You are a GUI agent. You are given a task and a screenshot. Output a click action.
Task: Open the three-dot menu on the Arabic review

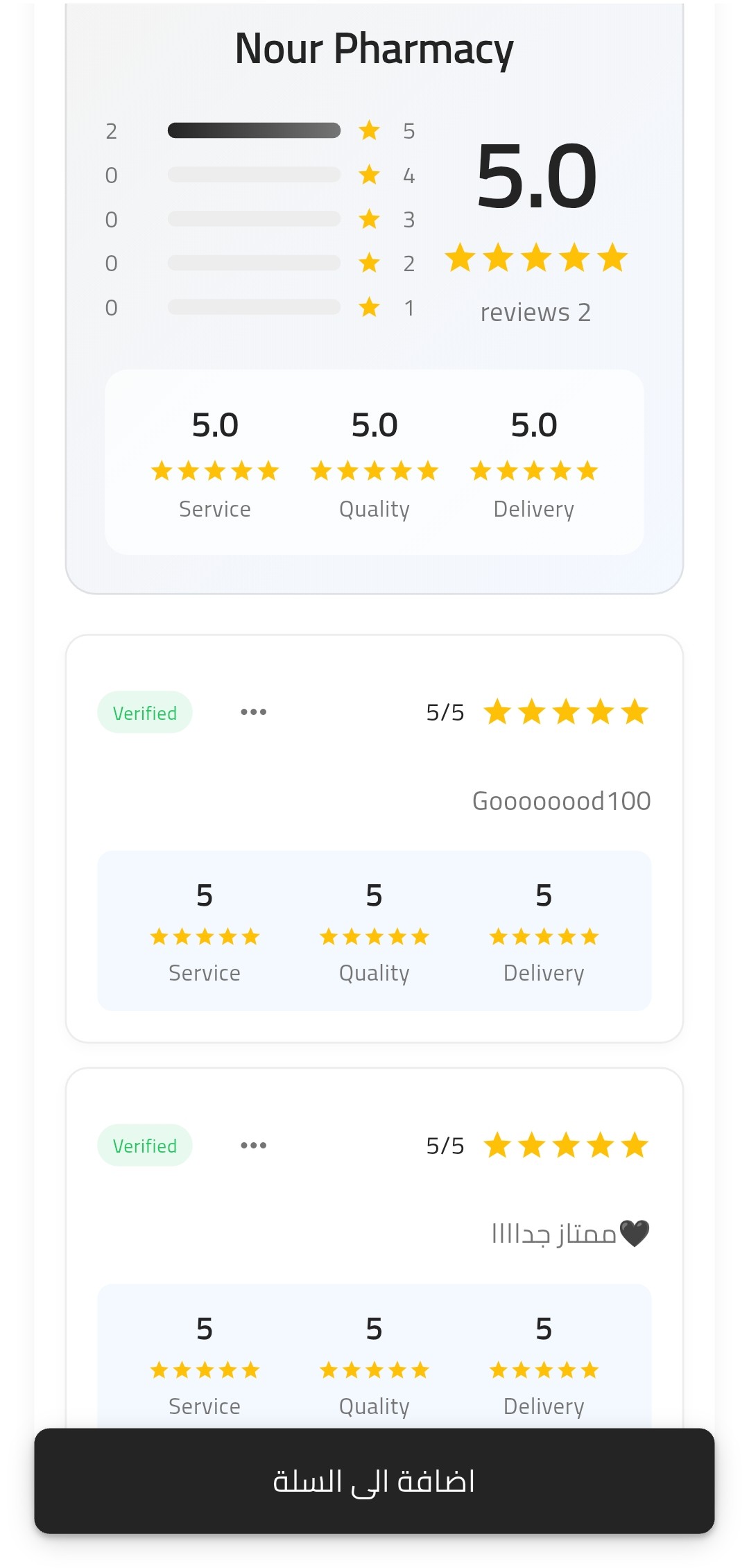(253, 1146)
